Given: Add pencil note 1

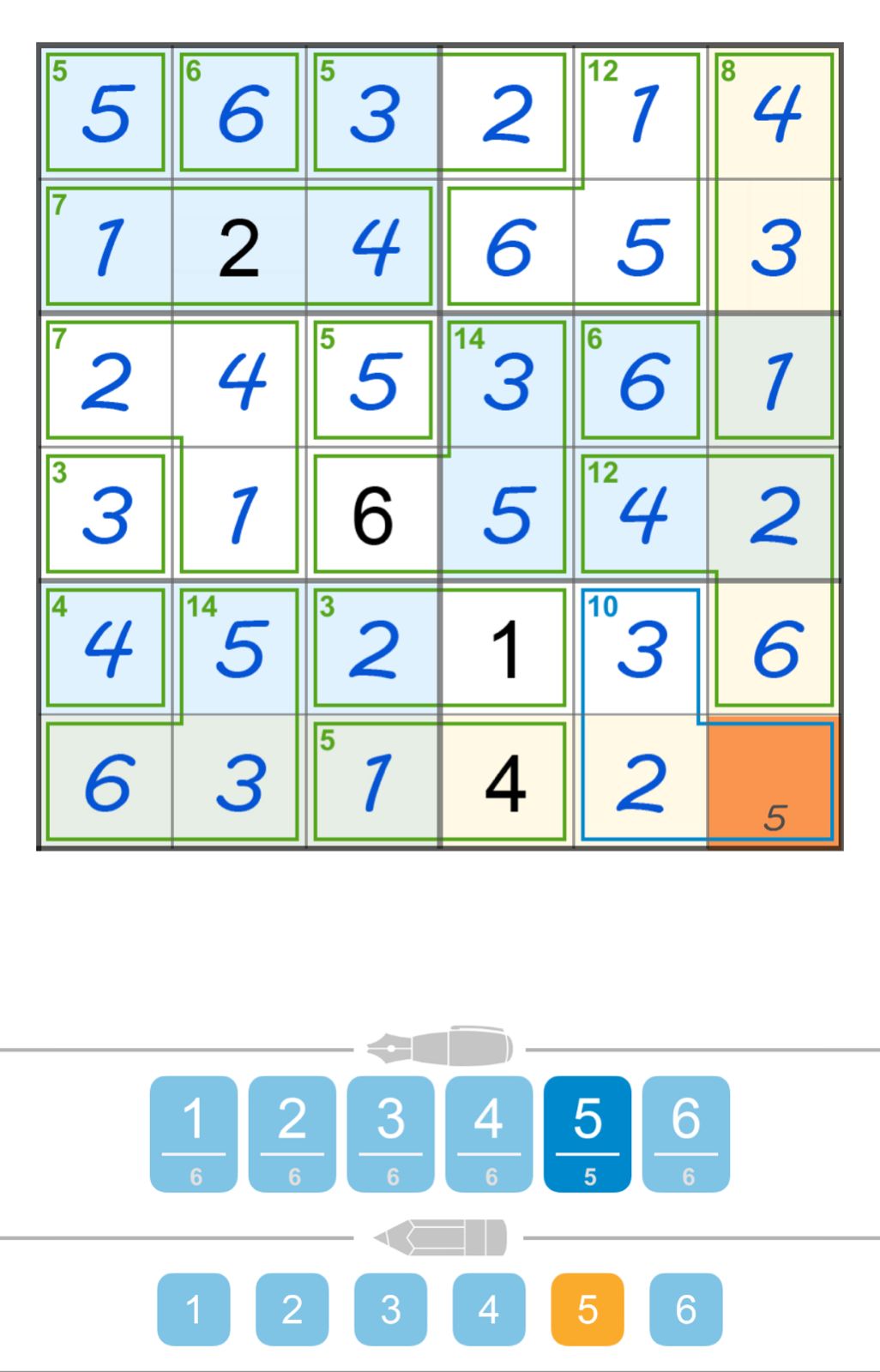Looking at the screenshot, I should coord(194,1309).
